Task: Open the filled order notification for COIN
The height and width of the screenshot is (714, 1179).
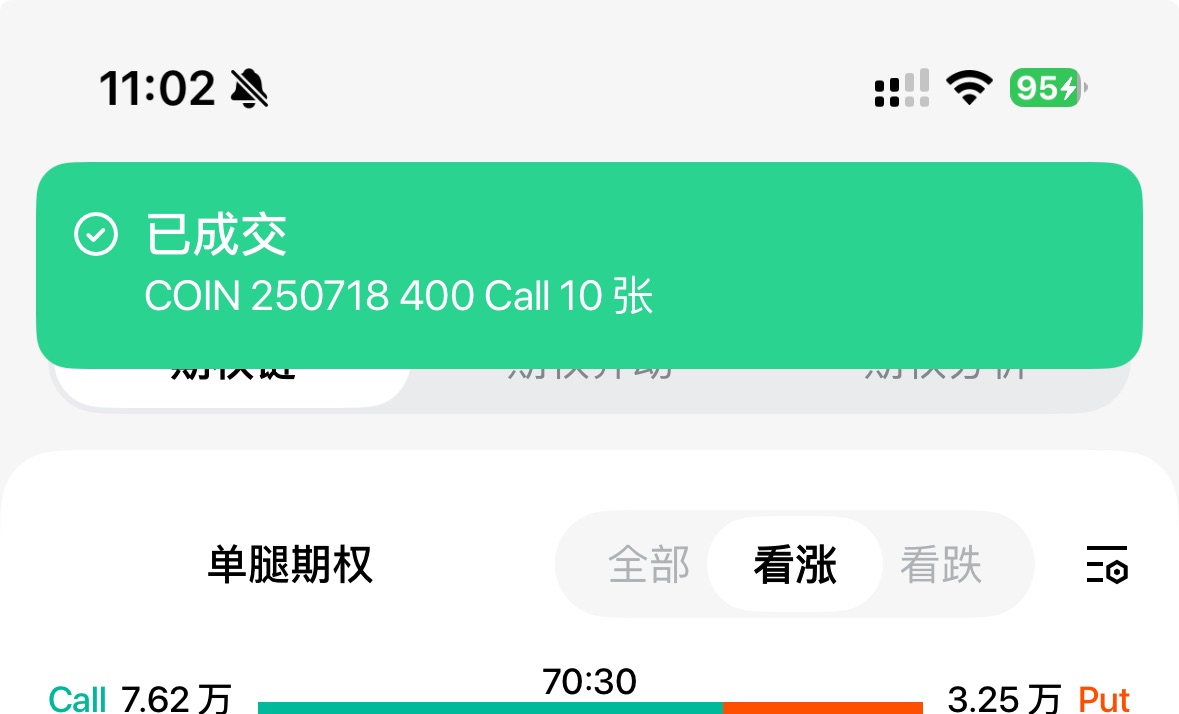Action: 589,266
